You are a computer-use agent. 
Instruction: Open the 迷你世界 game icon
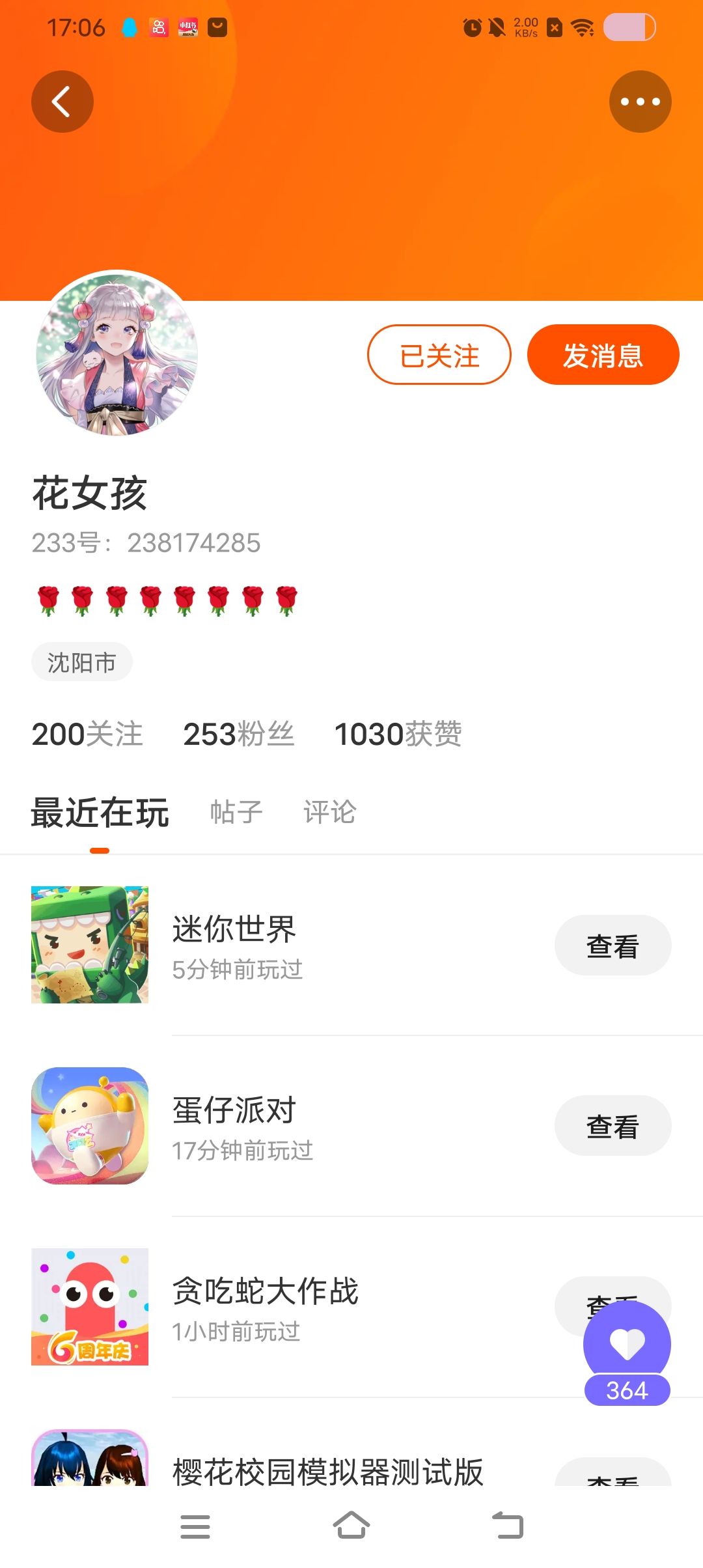click(x=90, y=945)
